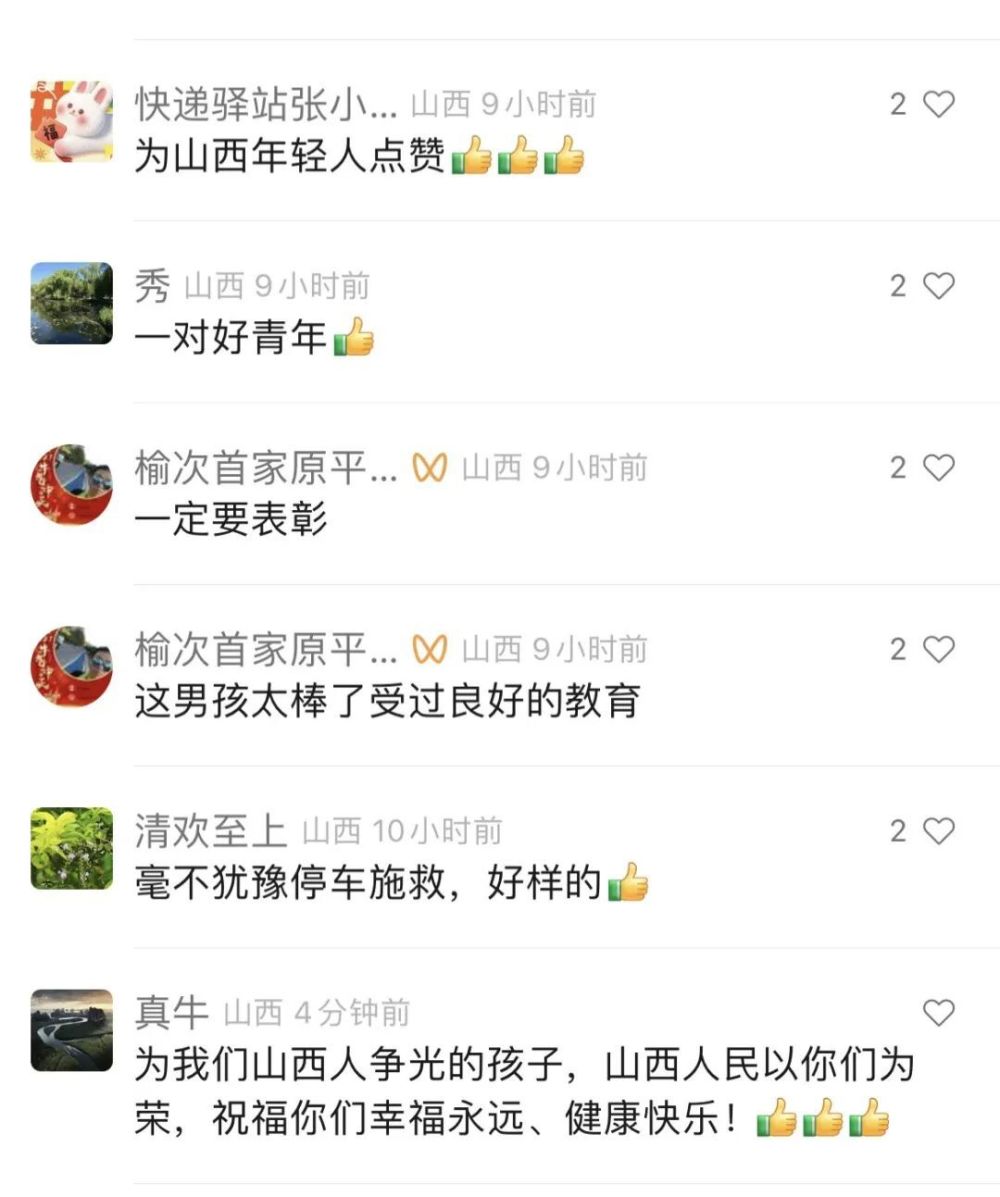Screen dimensions: 1000x1197
Task: Like the comment 一定要表彰
Action: point(937,468)
